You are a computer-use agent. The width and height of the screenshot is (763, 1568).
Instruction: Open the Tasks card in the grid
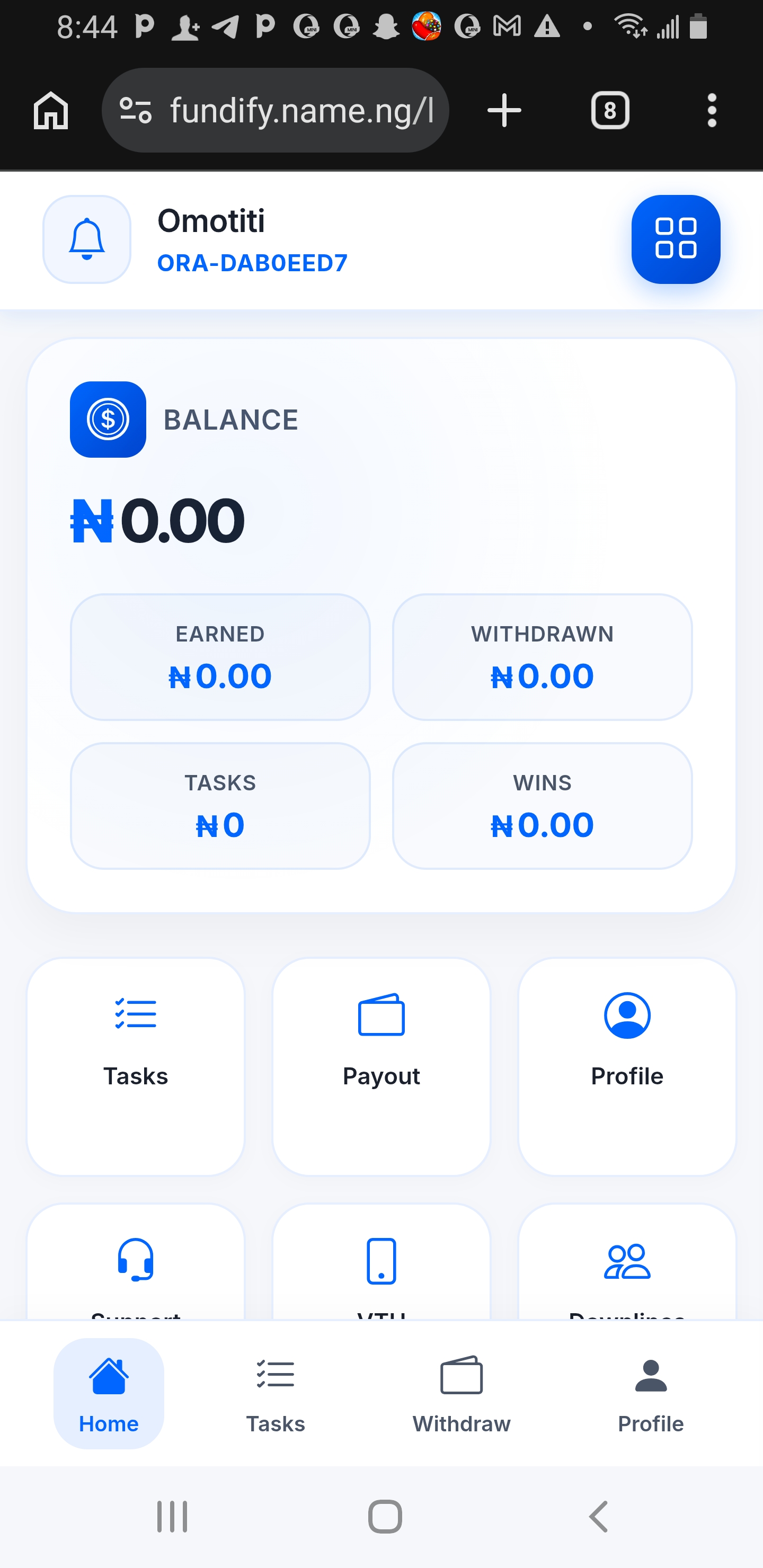click(x=135, y=1066)
